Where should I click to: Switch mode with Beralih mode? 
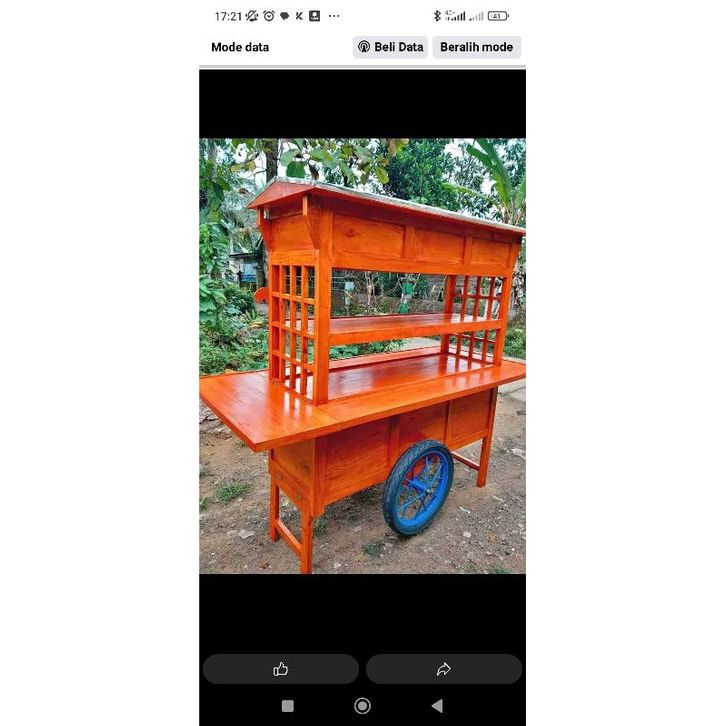coord(476,47)
